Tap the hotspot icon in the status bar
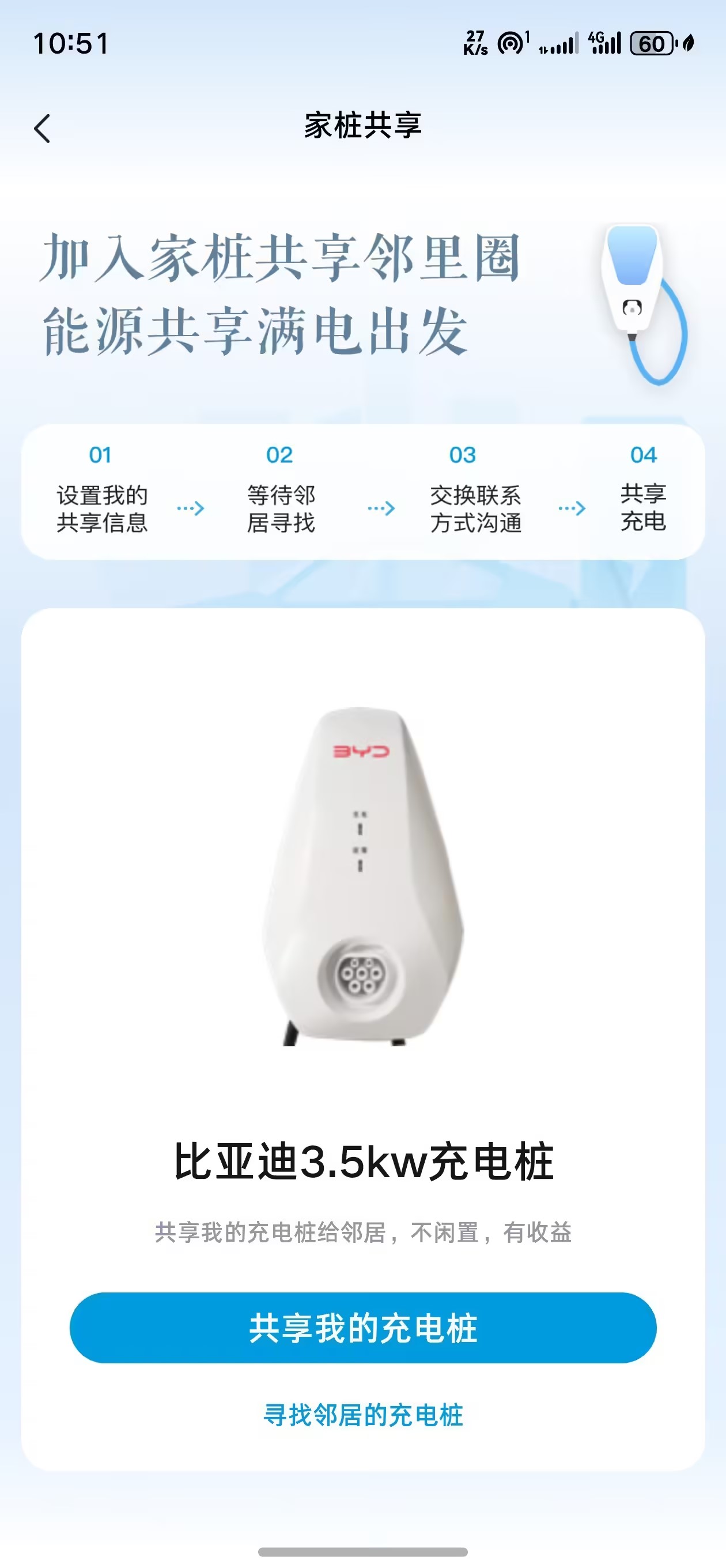The height and width of the screenshot is (1568, 726). click(x=510, y=44)
